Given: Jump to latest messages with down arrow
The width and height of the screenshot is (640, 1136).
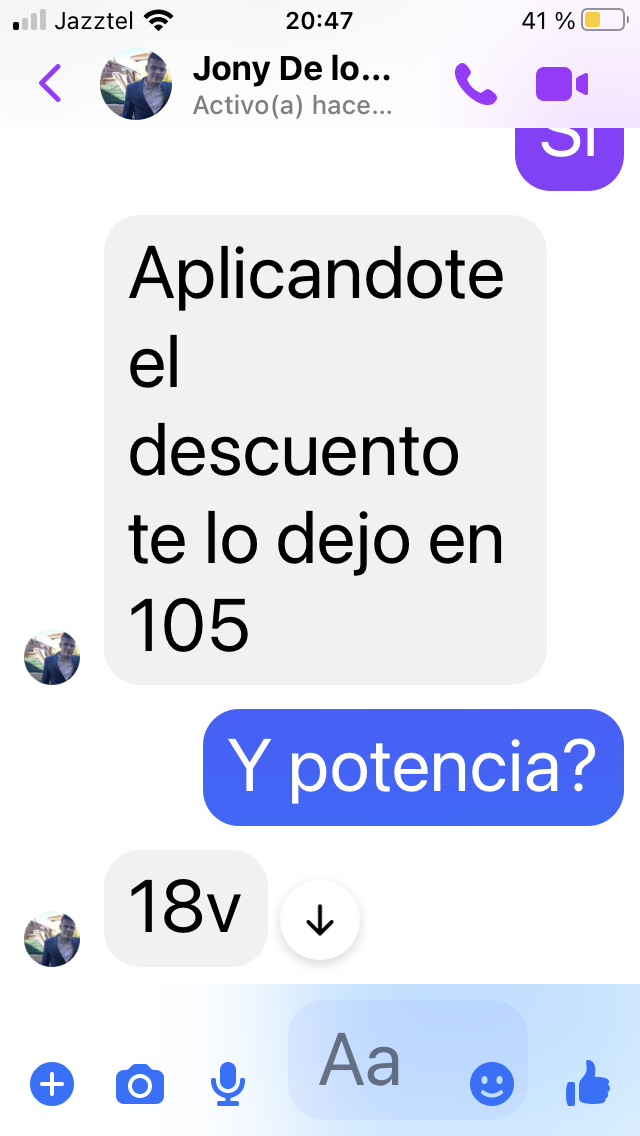Looking at the screenshot, I should pyautogui.click(x=320, y=921).
